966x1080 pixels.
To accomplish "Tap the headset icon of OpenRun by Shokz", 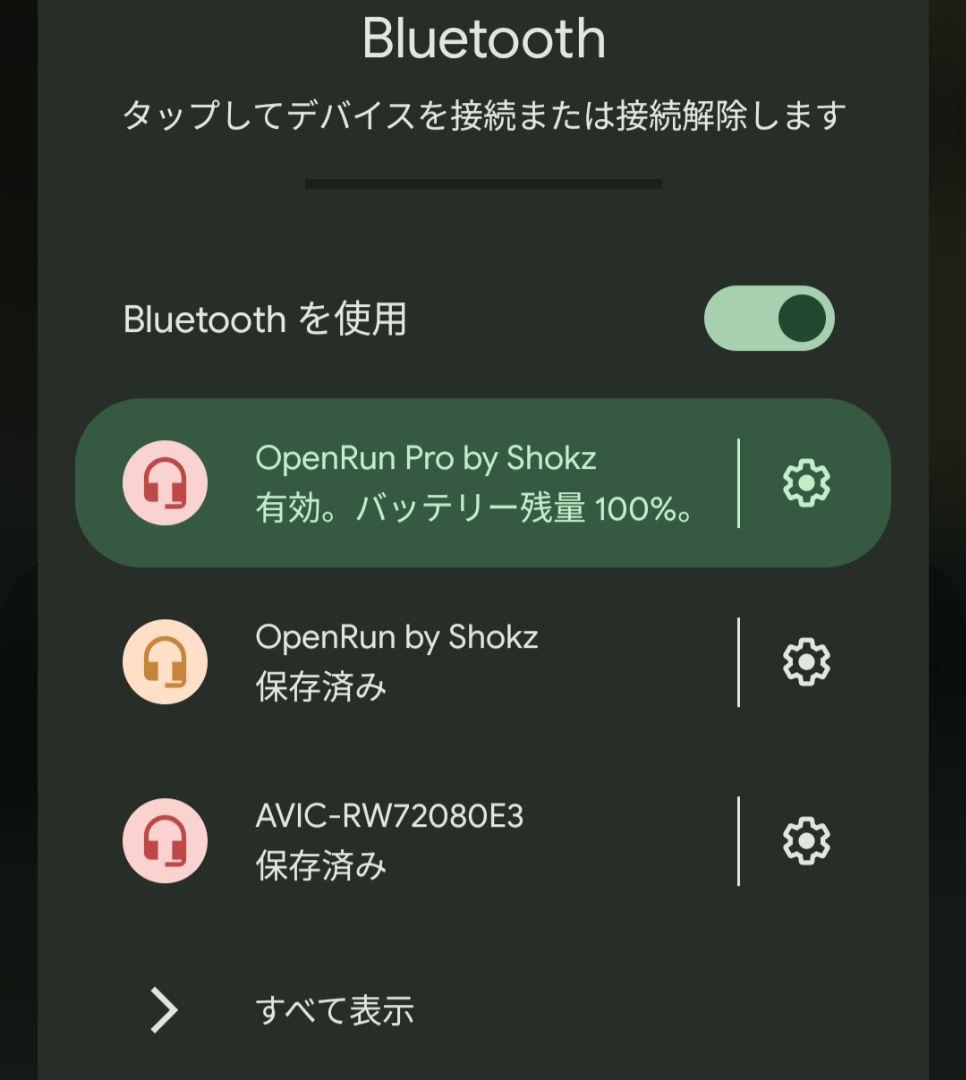I will [165, 661].
